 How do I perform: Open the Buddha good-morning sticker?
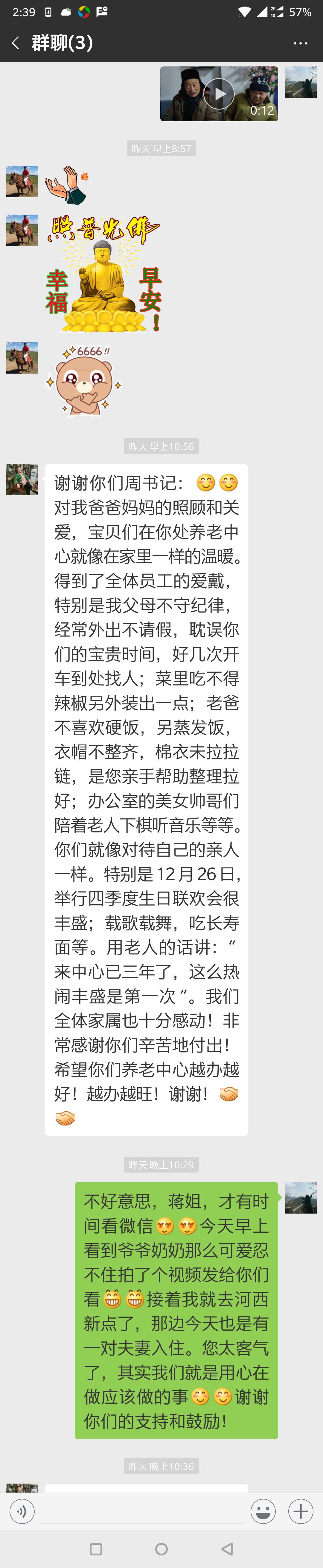coord(104,273)
